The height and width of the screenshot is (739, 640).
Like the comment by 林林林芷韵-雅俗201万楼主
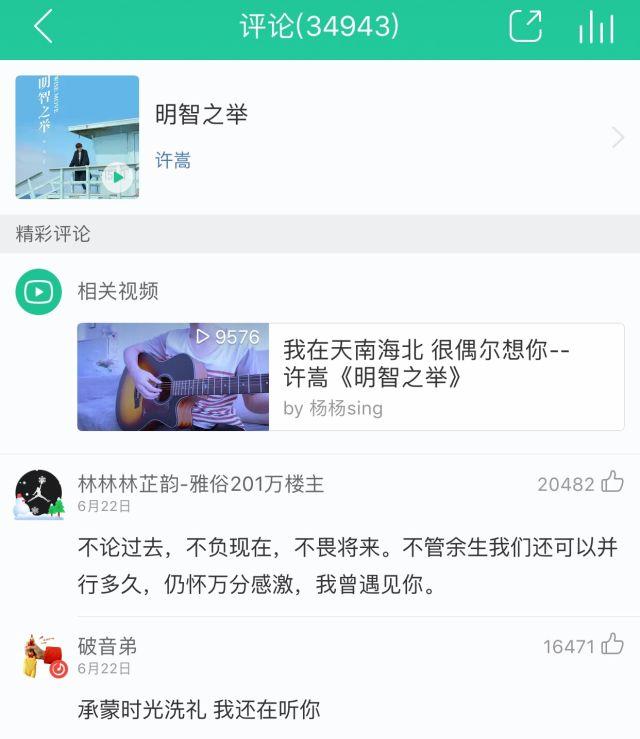click(612, 483)
